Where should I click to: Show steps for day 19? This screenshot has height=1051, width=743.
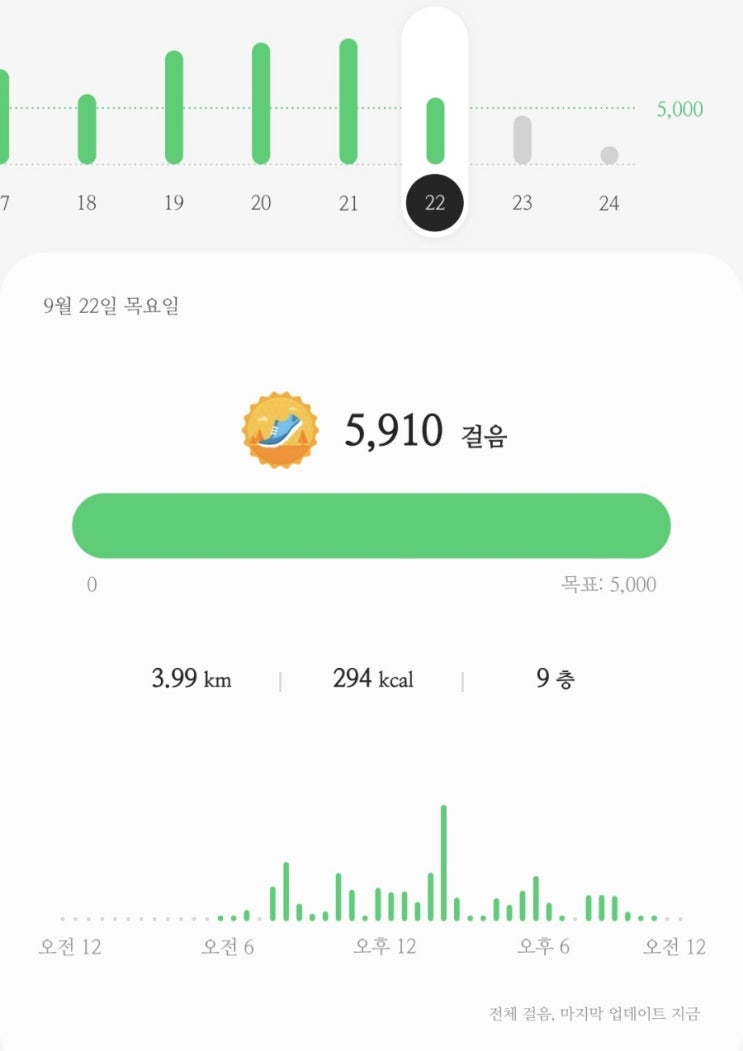(x=174, y=108)
